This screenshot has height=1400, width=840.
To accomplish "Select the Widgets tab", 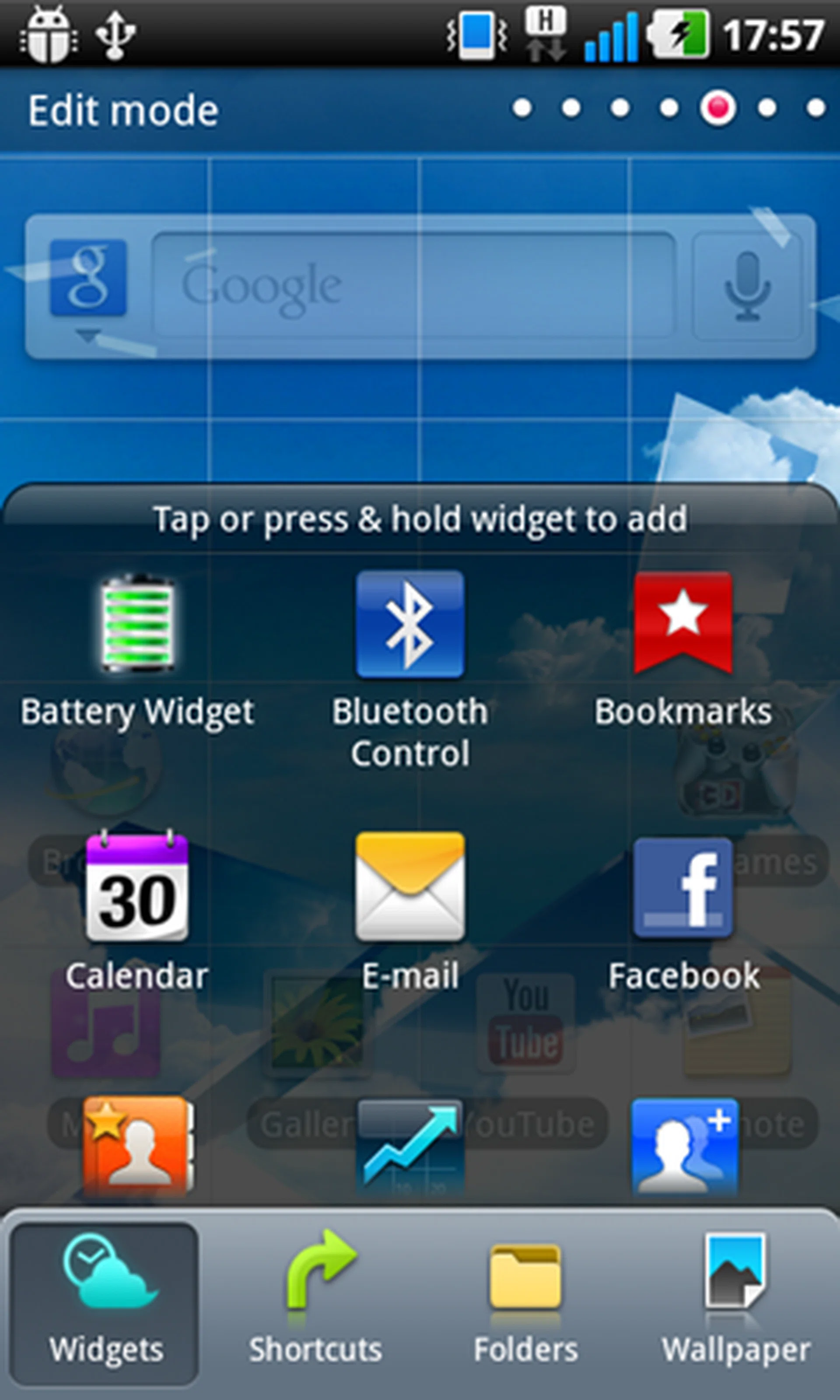I will click(x=105, y=1302).
